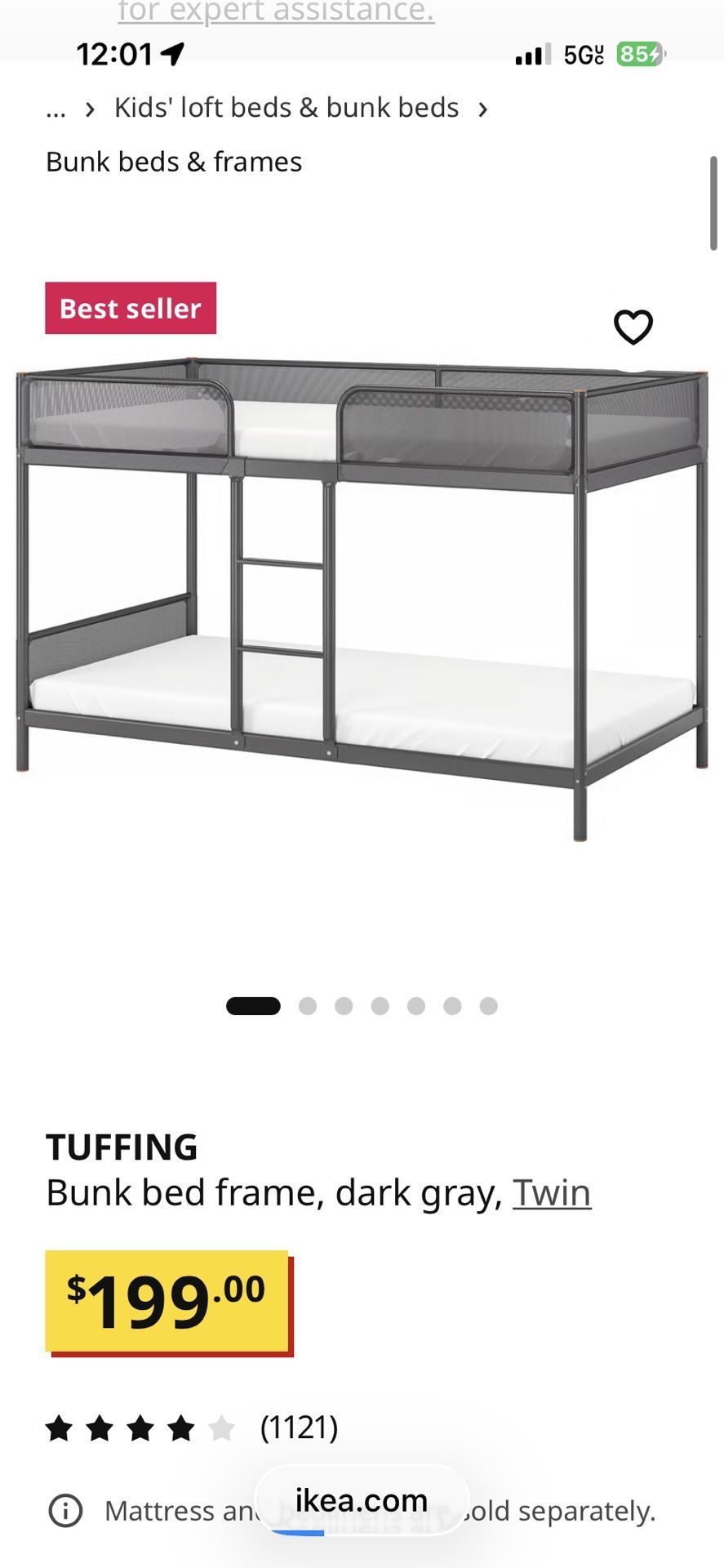Expand the breadcrumb chevron after the ellipsis

tap(91, 108)
